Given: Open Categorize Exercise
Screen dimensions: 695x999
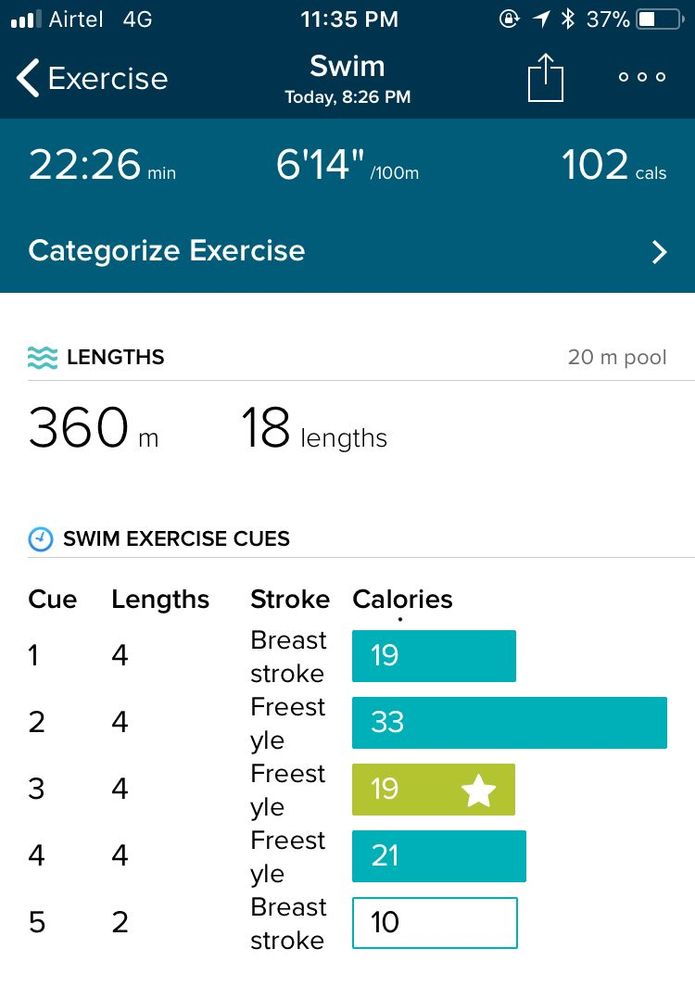Looking at the screenshot, I should (347, 250).
